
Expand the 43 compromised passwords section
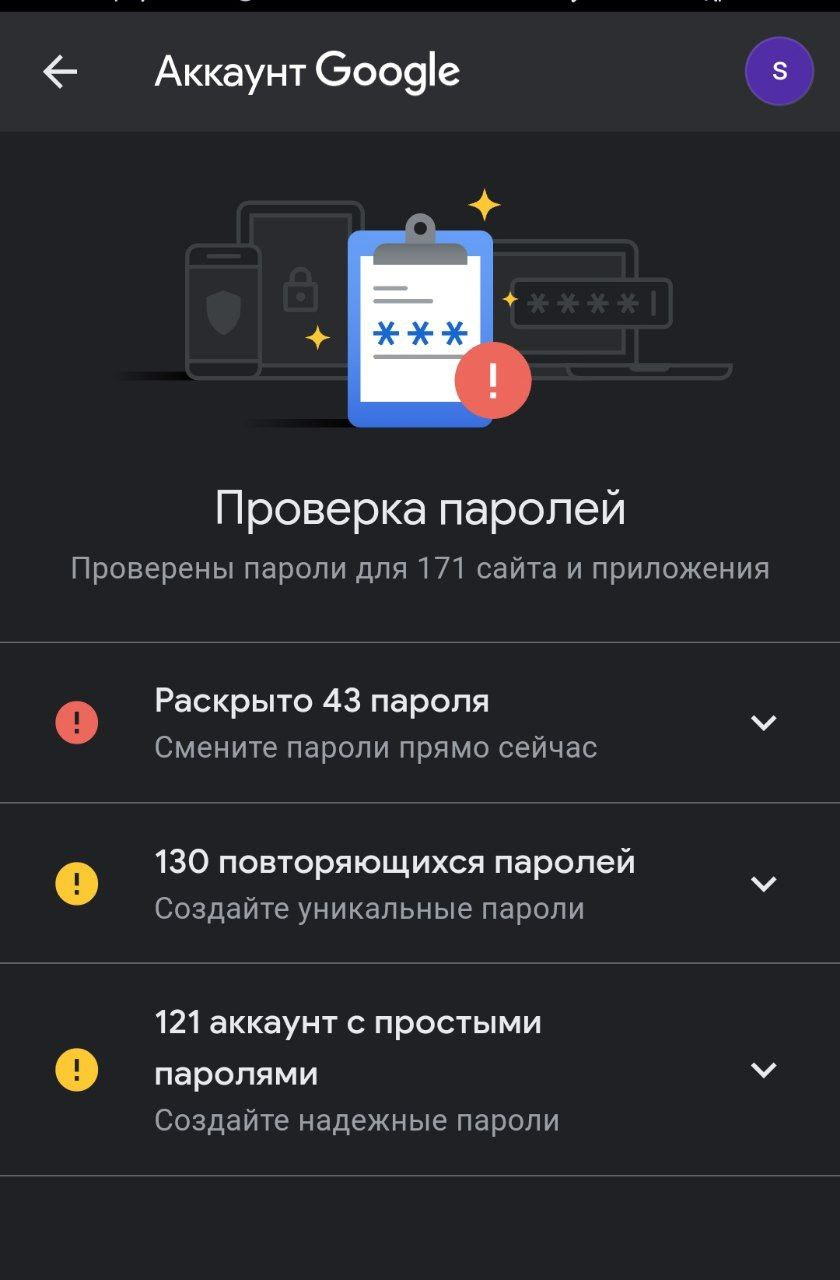[x=764, y=722]
